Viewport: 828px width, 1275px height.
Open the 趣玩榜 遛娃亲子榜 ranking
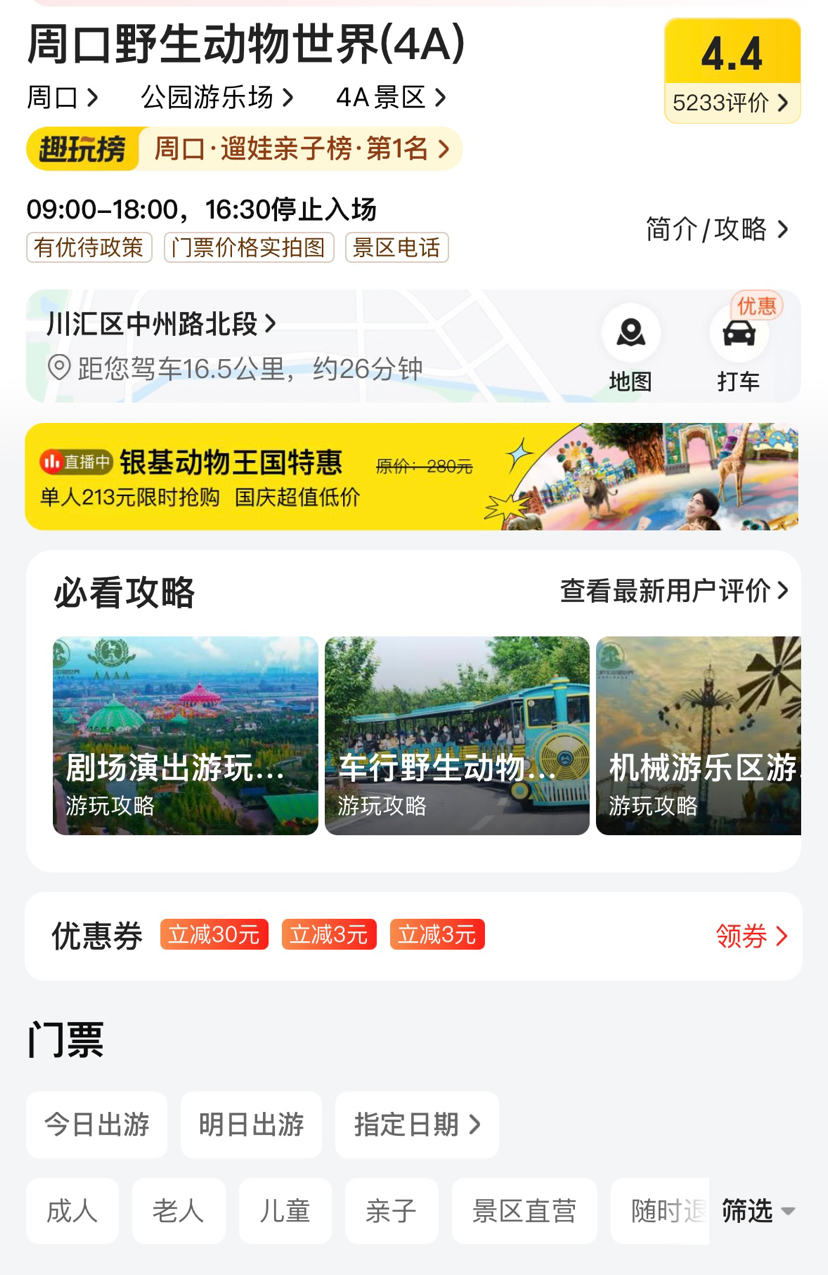244,149
